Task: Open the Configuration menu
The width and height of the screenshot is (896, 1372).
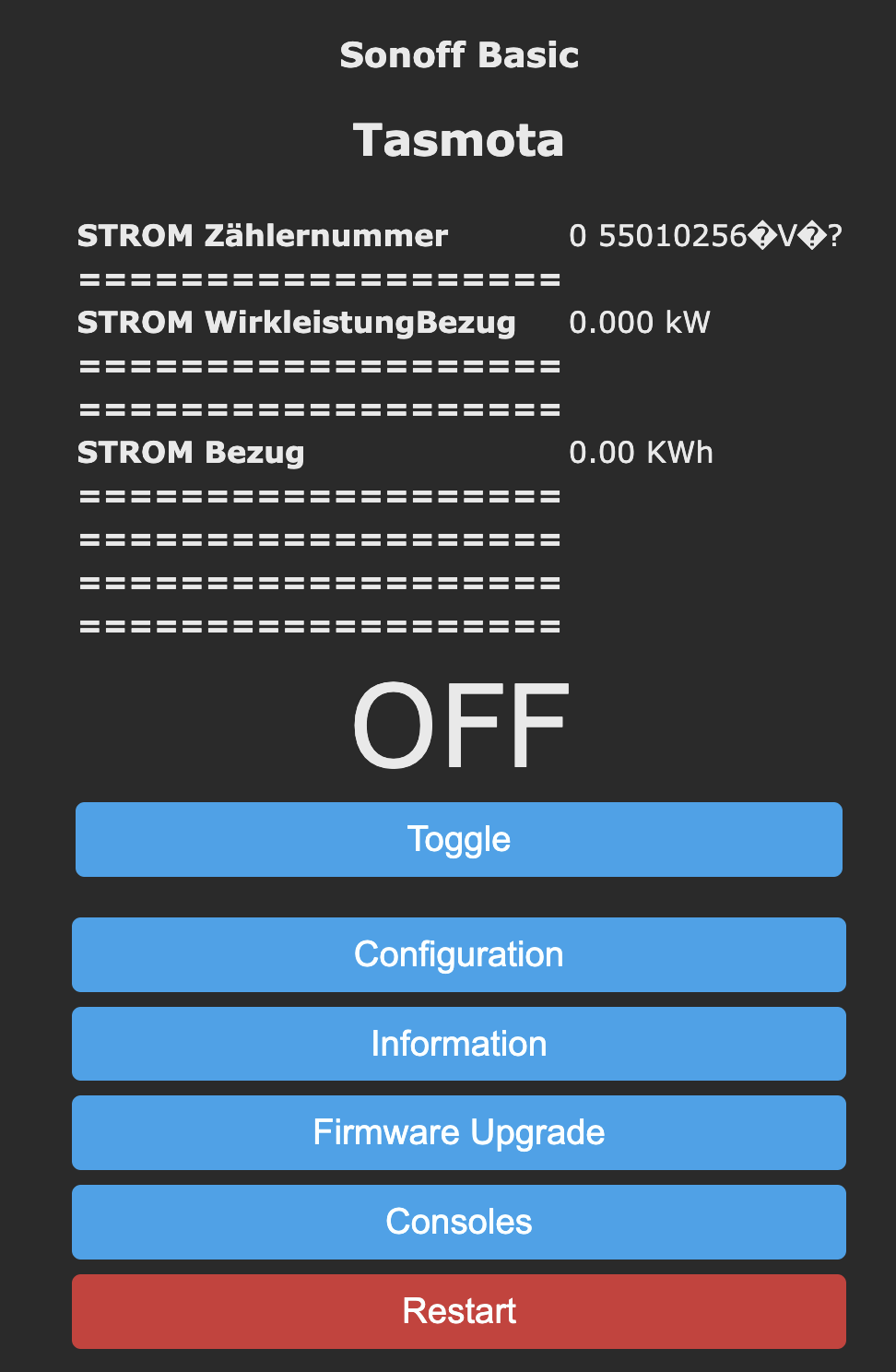Action: click(459, 954)
